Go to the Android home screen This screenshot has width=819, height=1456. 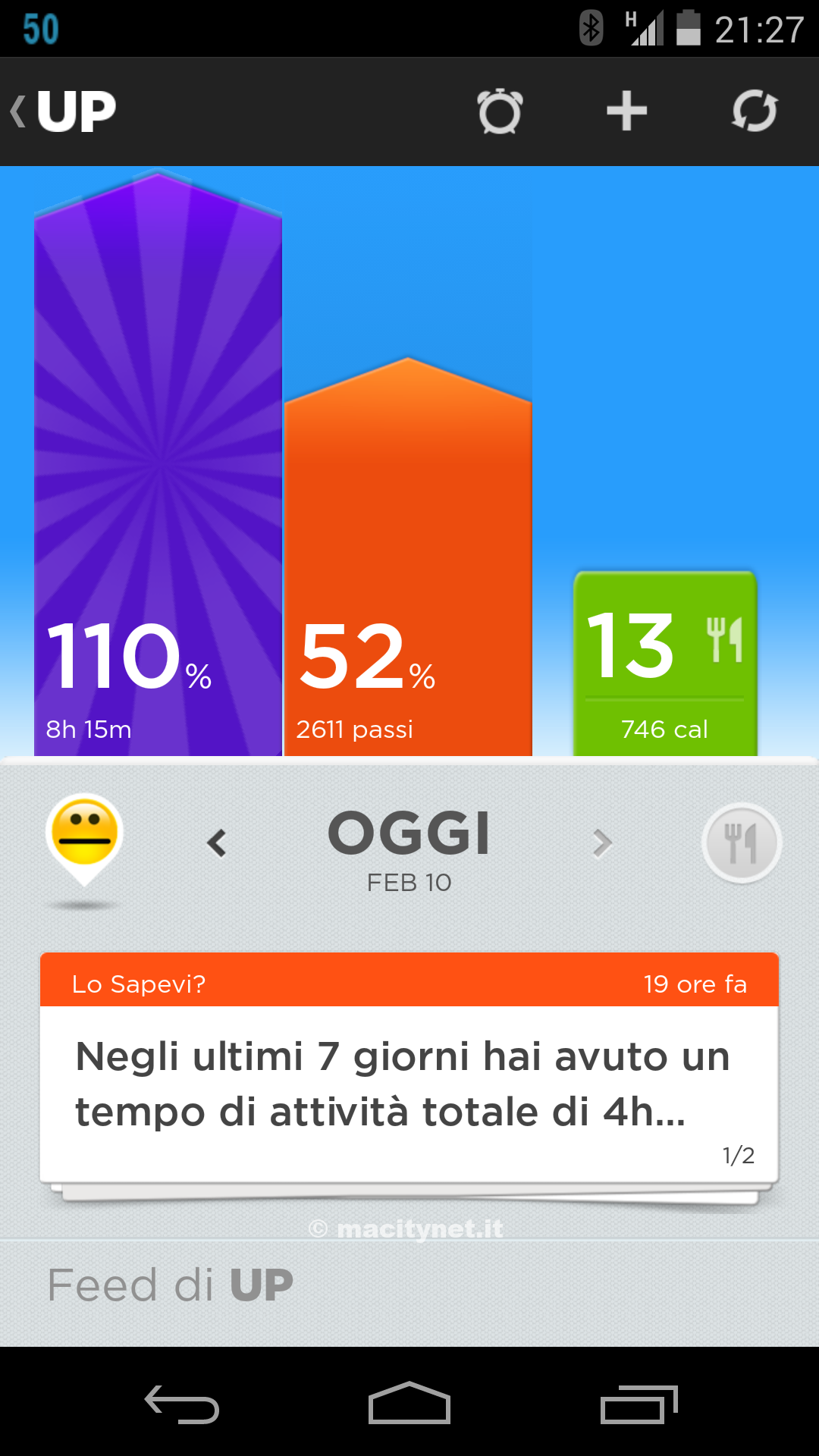pos(409,1404)
